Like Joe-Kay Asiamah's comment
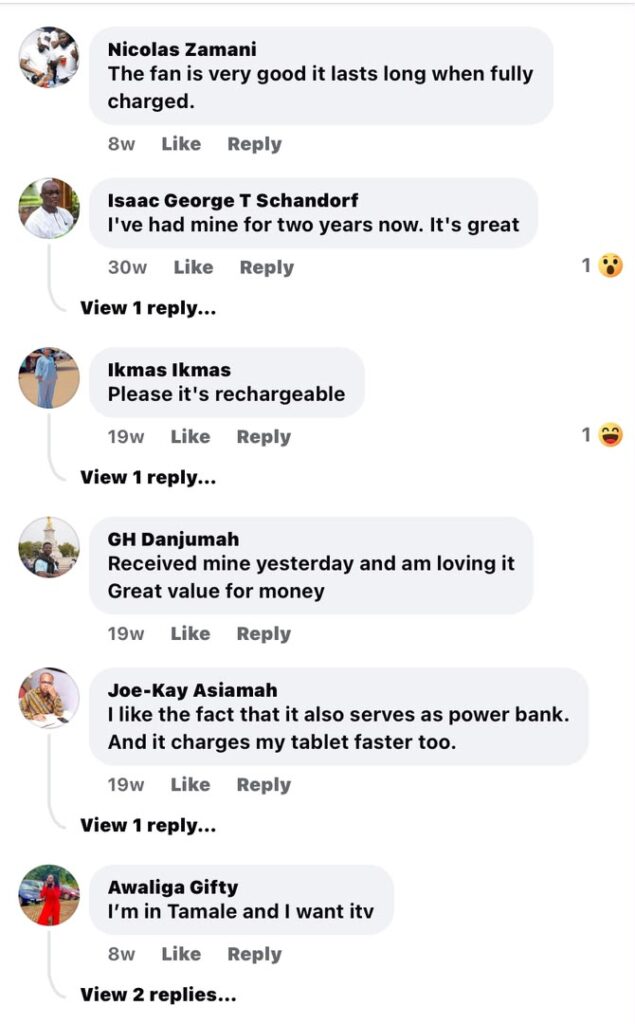Viewport: 635px width, 1024px height. [x=190, y=784]
